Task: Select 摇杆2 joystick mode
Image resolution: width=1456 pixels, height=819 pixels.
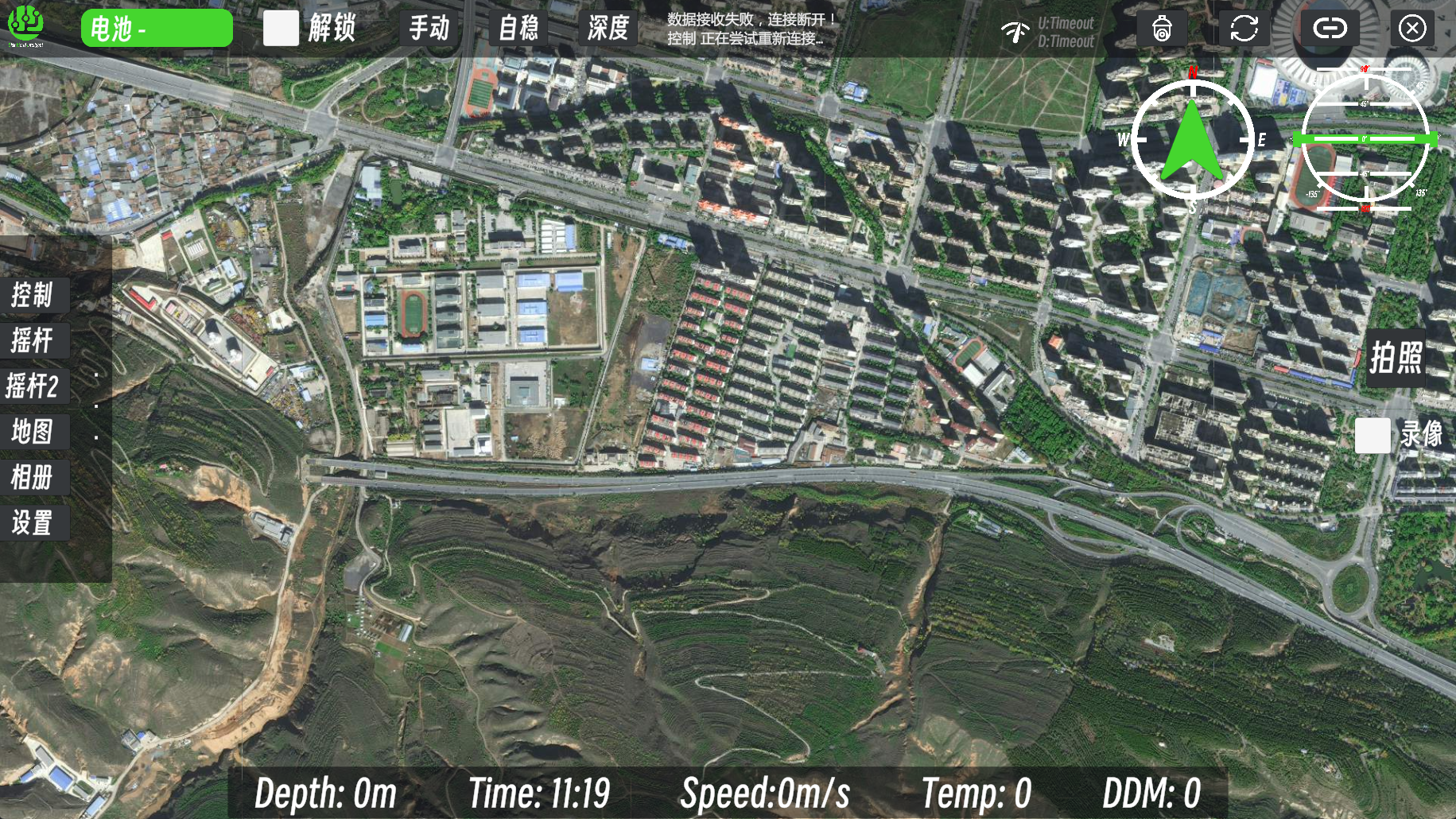Action: [33, 386]
